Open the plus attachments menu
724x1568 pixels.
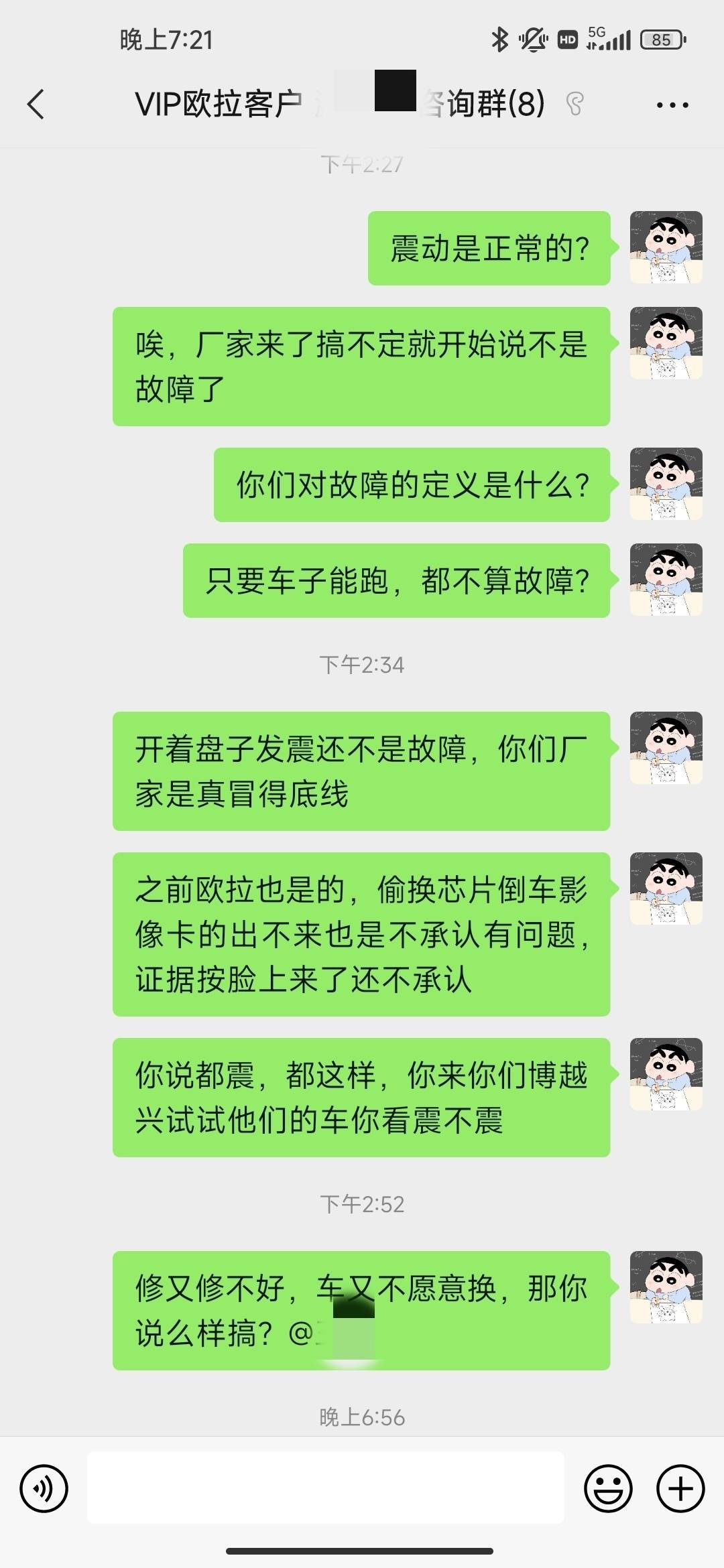pyautogui.click(x=680, y=1488)
